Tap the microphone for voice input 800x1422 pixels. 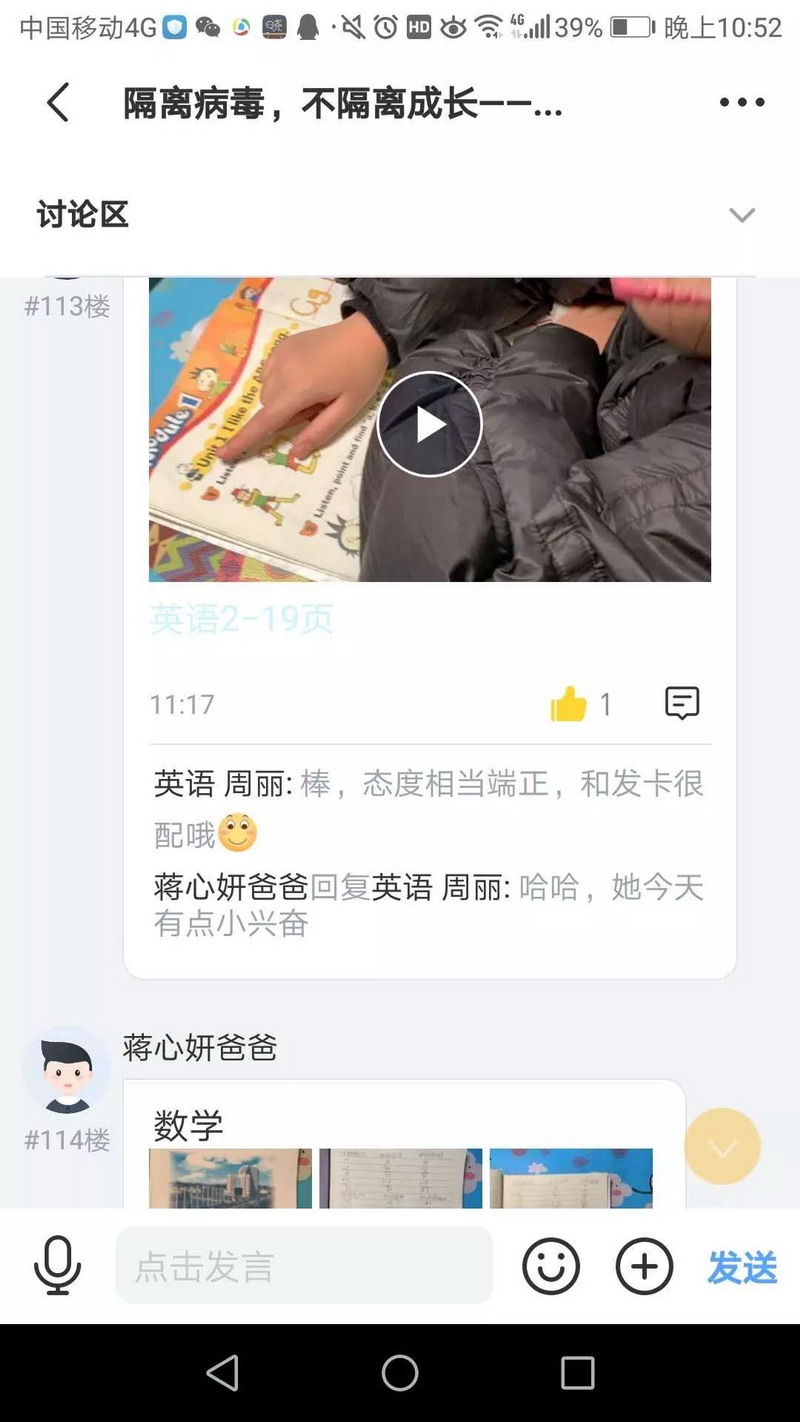pyautogui.click(x=57, y=1266)
